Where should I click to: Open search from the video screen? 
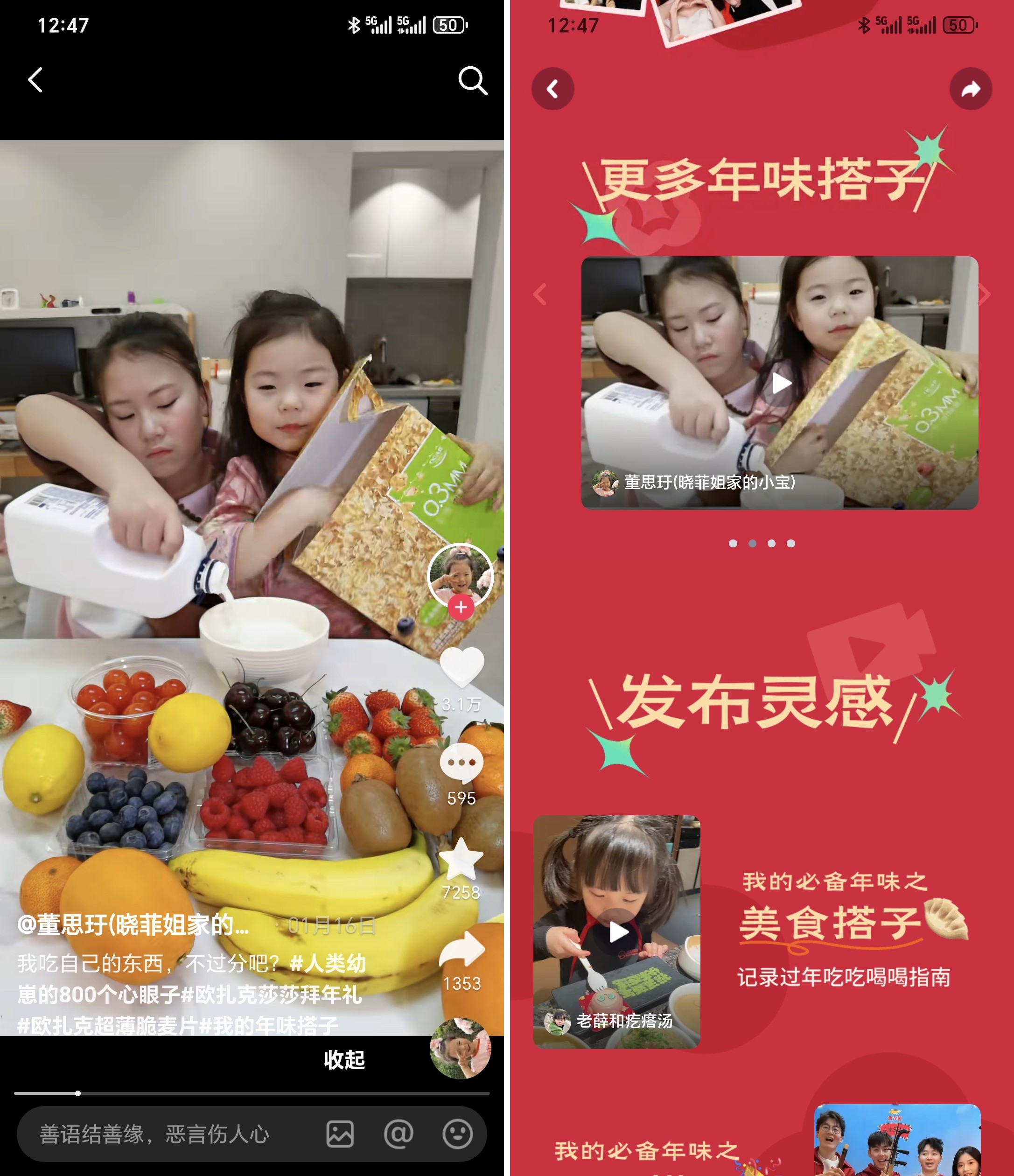coord(472,81)
